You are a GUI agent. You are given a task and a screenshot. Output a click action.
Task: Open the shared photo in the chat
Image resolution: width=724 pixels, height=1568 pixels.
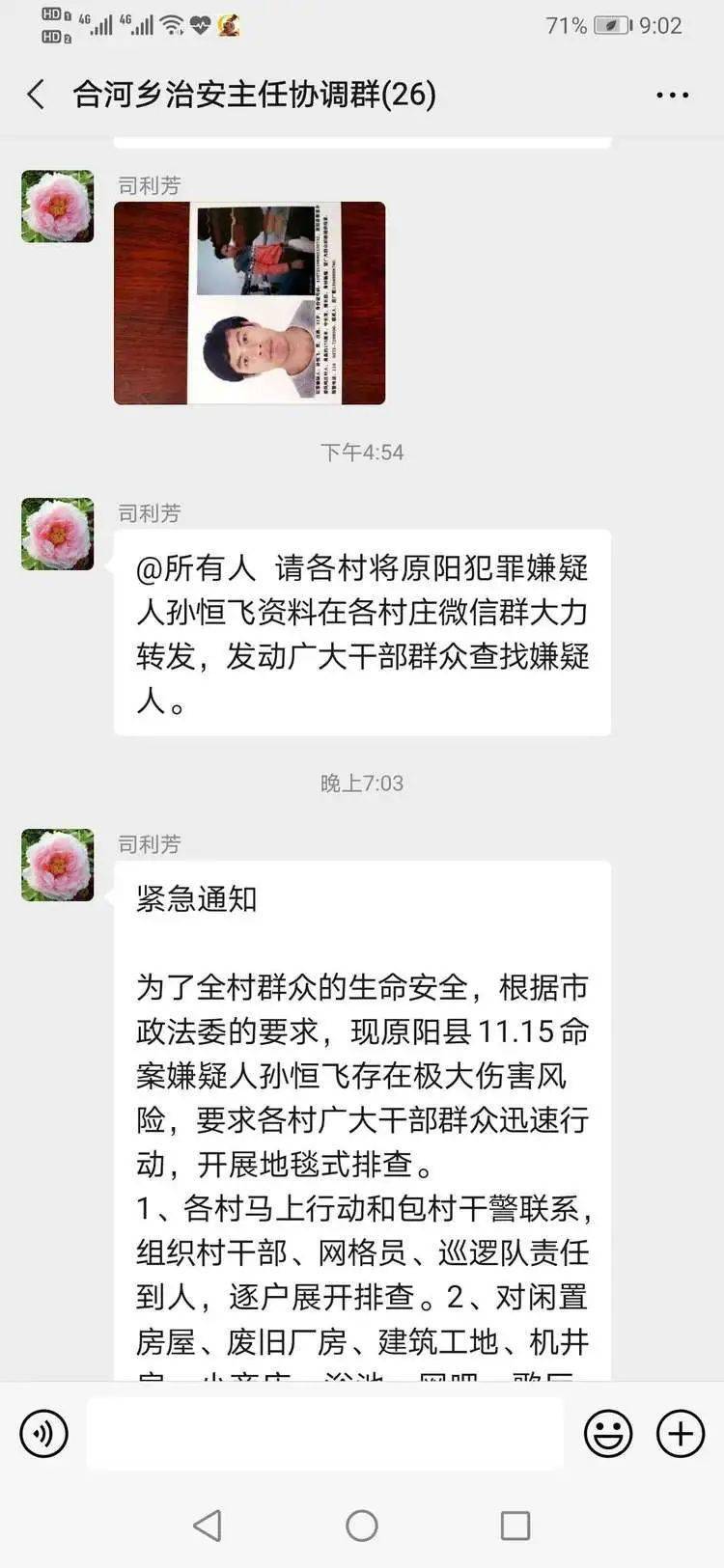coord(249,303)
